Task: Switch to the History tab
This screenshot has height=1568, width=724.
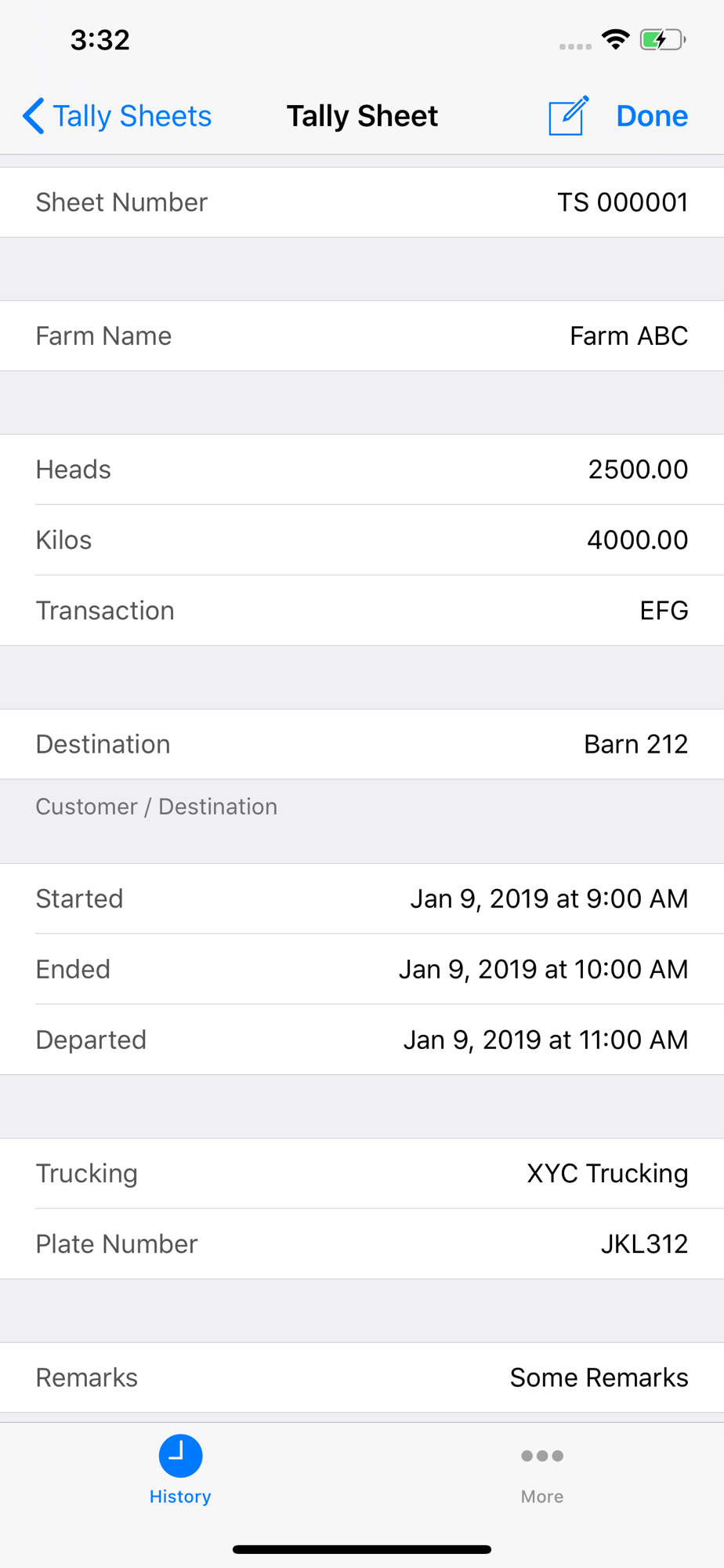Action: [180, 1470]
